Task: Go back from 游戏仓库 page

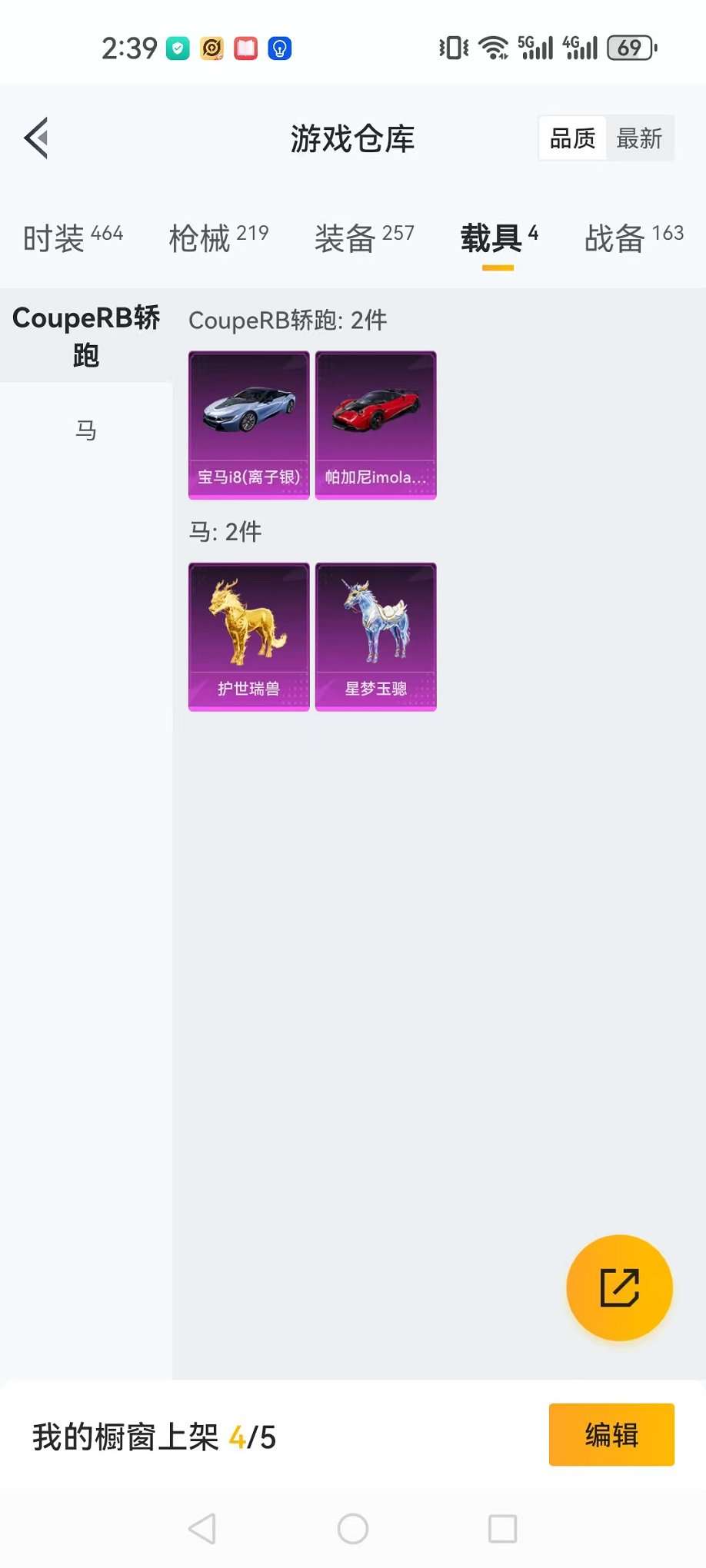Action: click(x=36, y=138)
